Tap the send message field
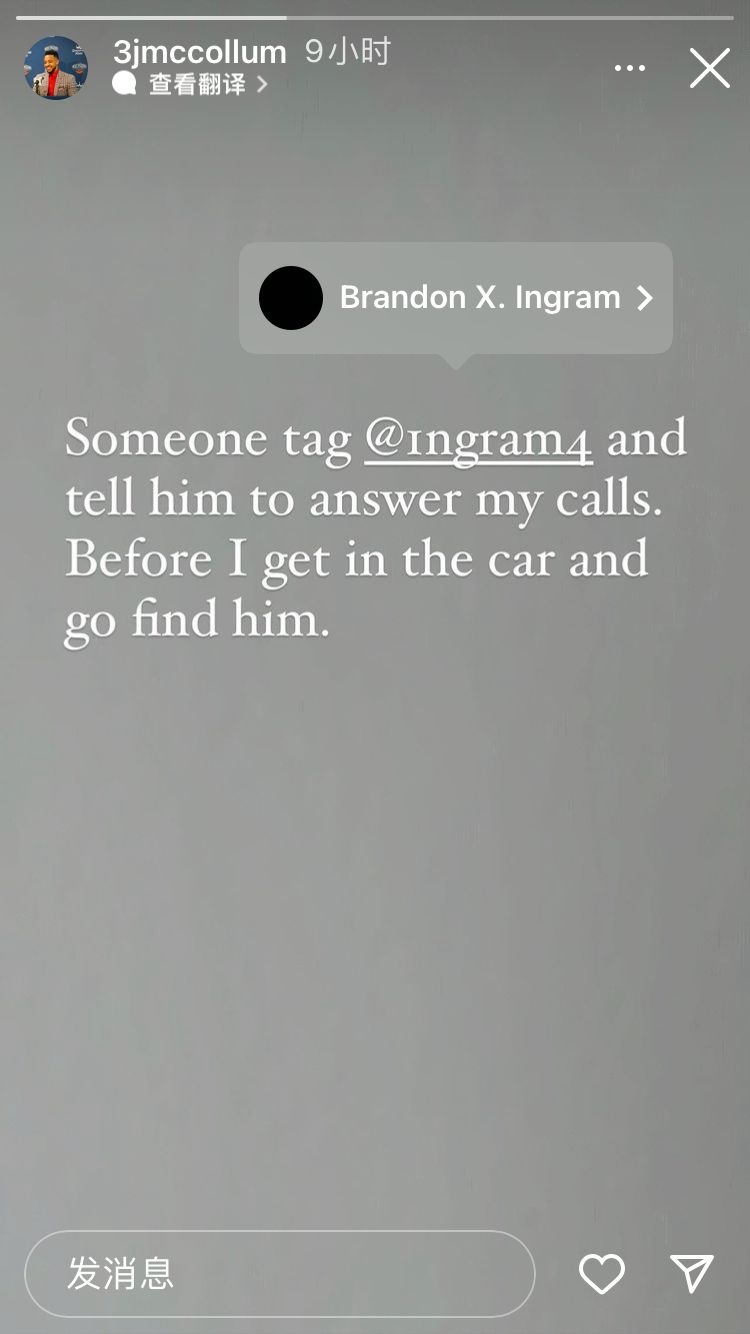Screen dimensions: 750x1334 [x=279, y=1273]
